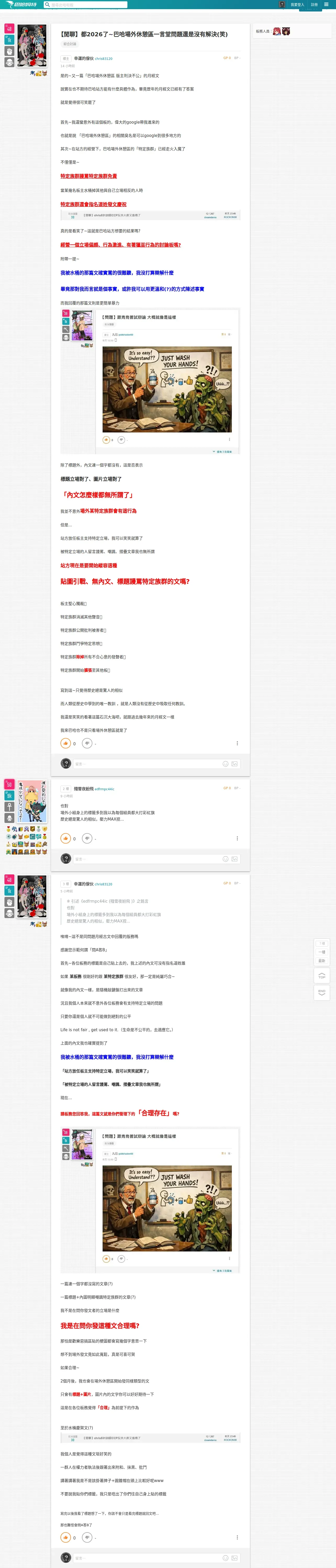Give a thumbs up to 殘雪夜紛飛's reply

click(x=65, y=838)
